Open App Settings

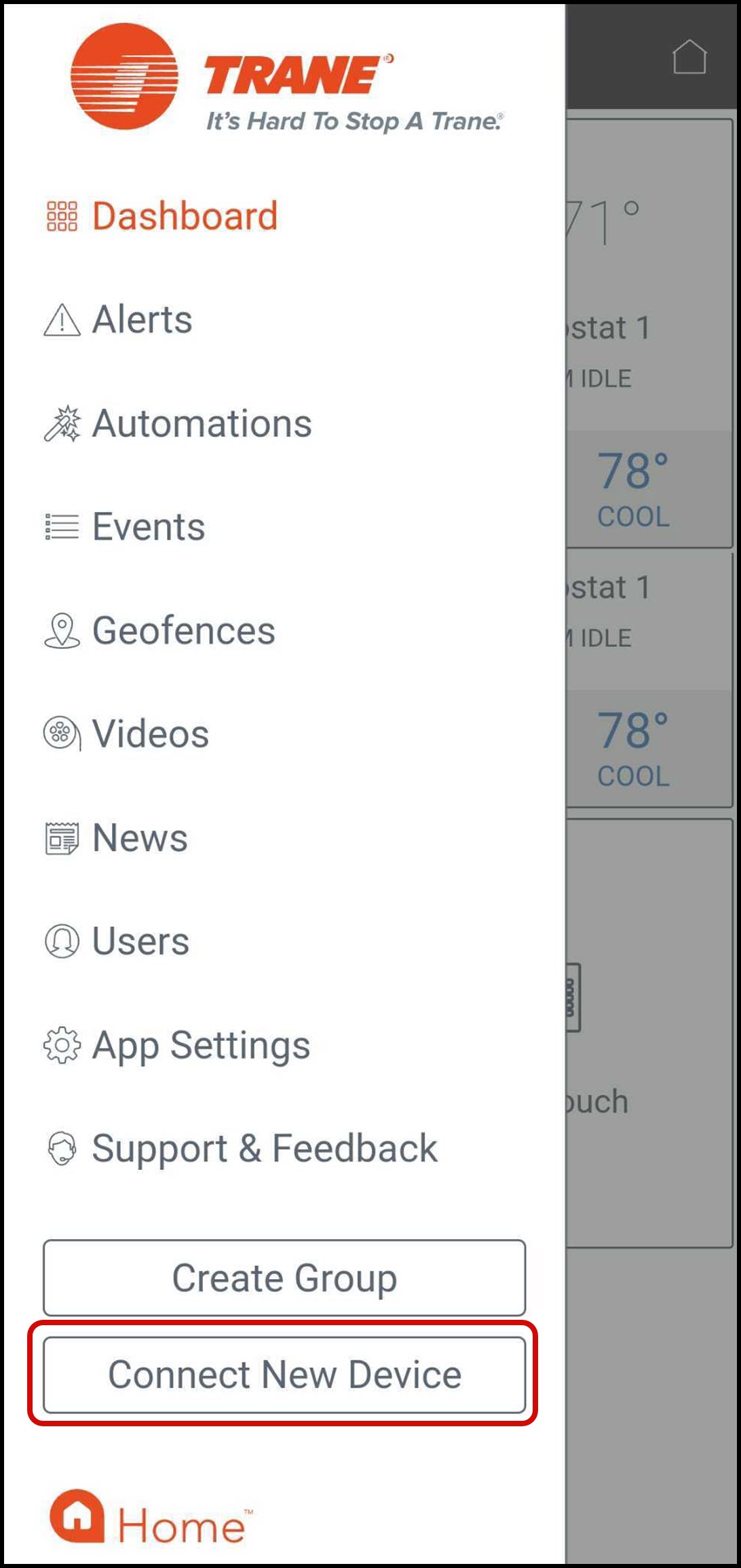coord(201,1045)
